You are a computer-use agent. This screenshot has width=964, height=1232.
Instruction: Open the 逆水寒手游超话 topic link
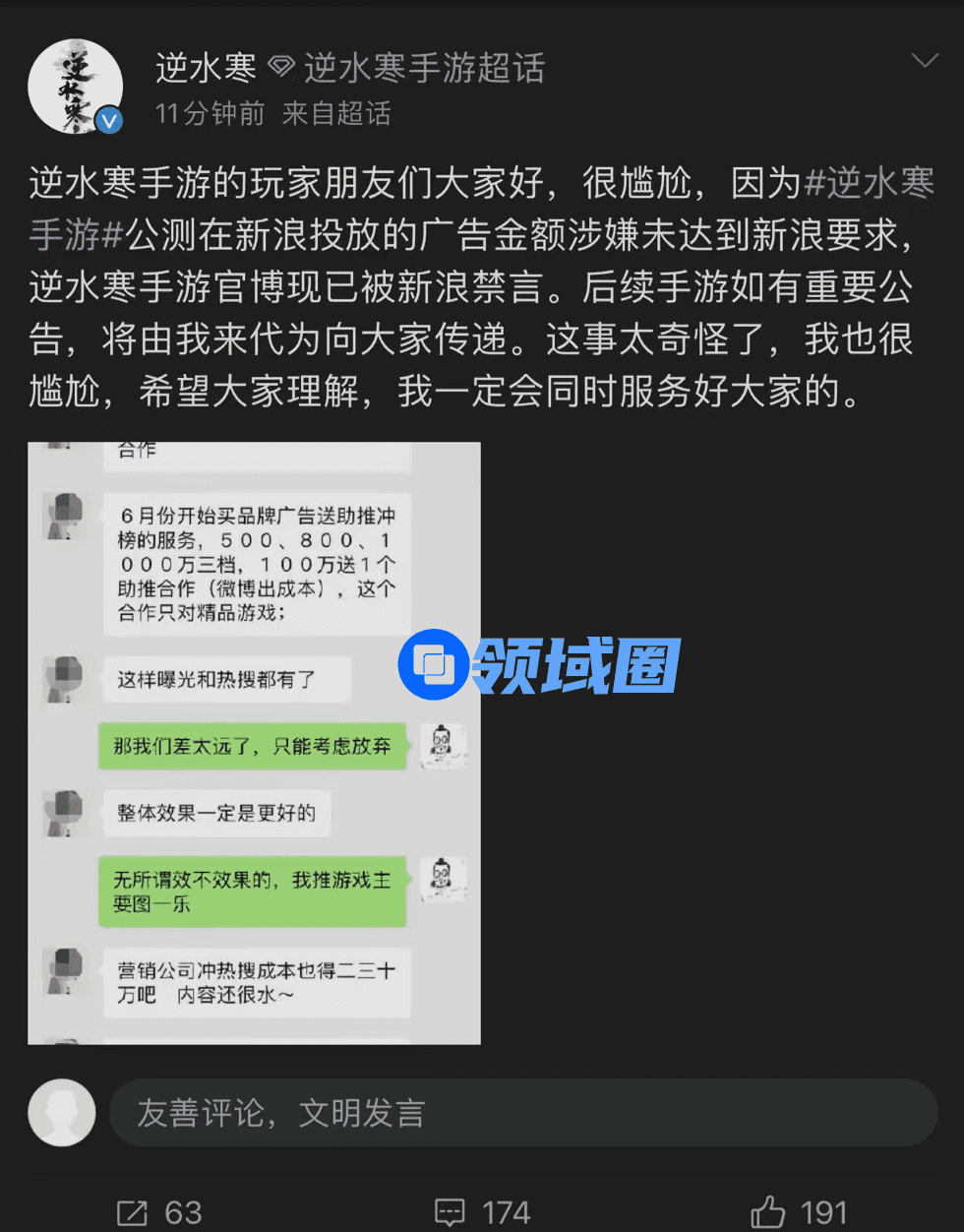click(423, 68)
